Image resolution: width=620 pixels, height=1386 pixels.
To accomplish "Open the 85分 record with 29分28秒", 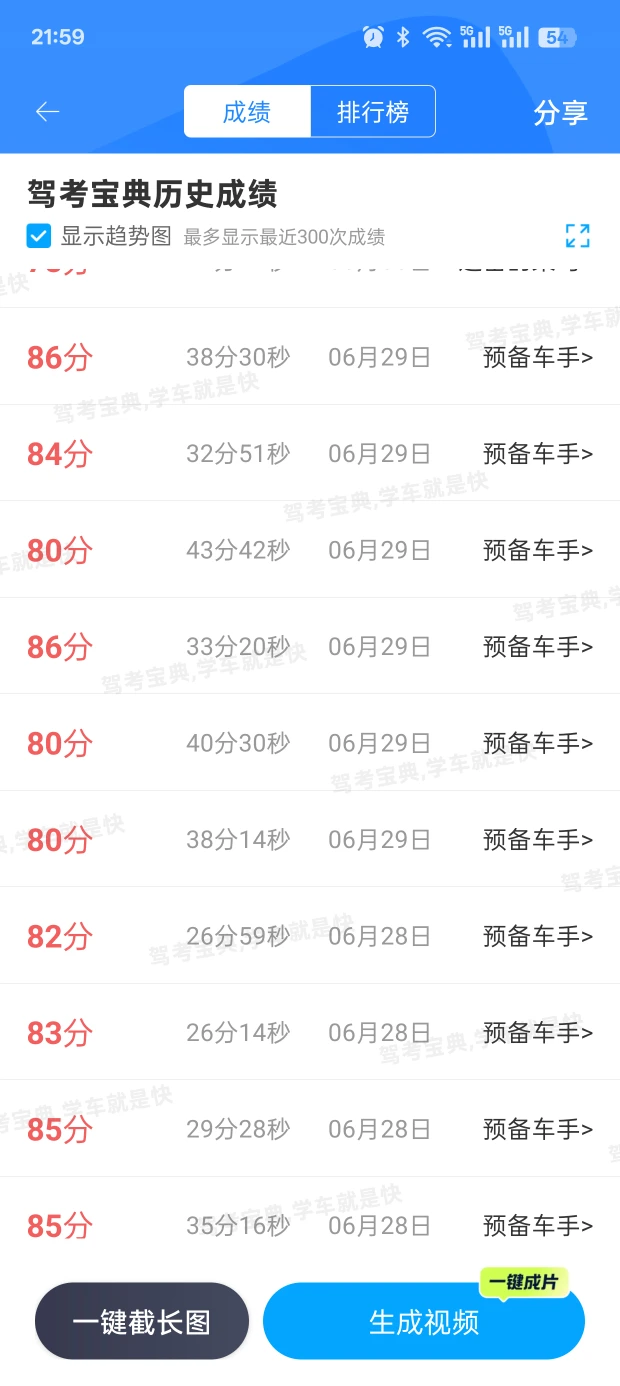I will click(310, 1129).
